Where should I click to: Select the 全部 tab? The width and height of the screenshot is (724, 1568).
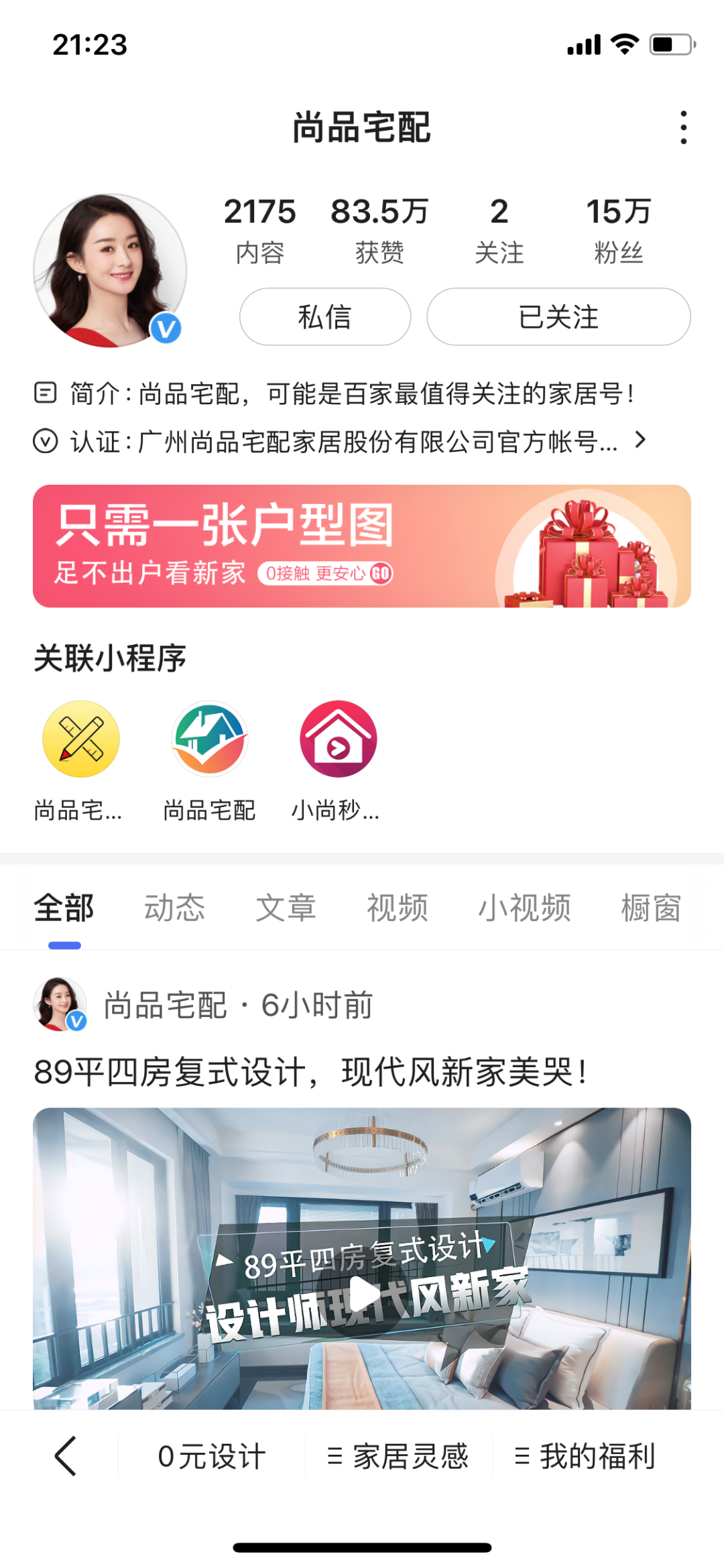(x=64, y=908)
